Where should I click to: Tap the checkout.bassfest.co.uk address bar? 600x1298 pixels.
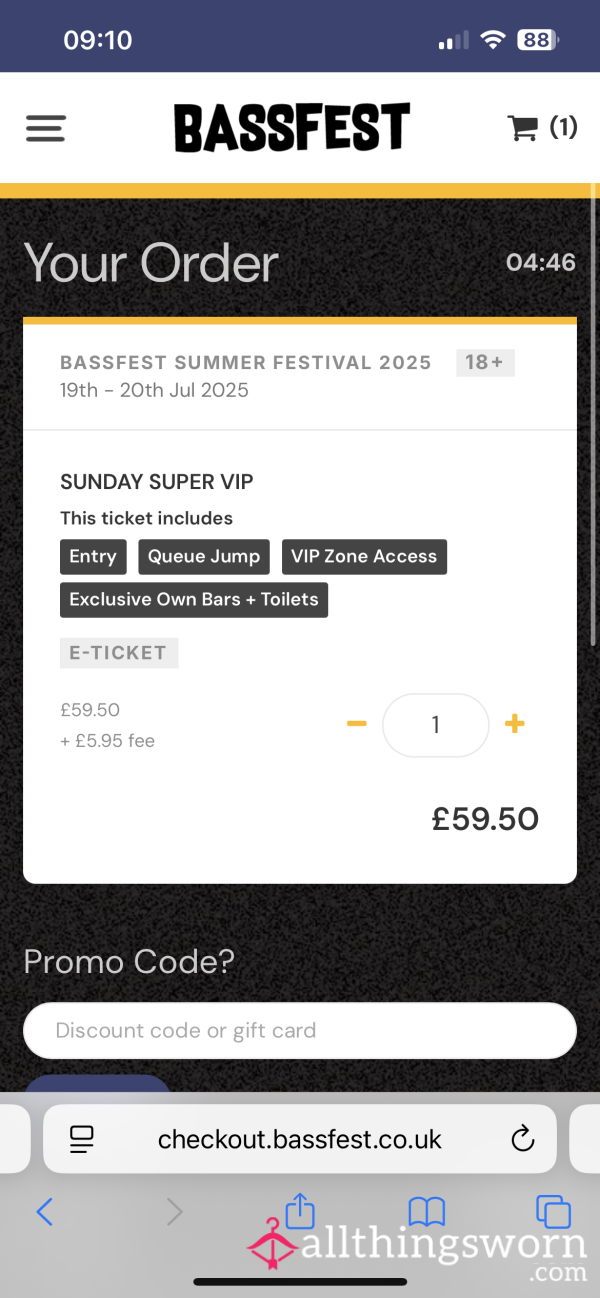click(x=300, y=1139)
